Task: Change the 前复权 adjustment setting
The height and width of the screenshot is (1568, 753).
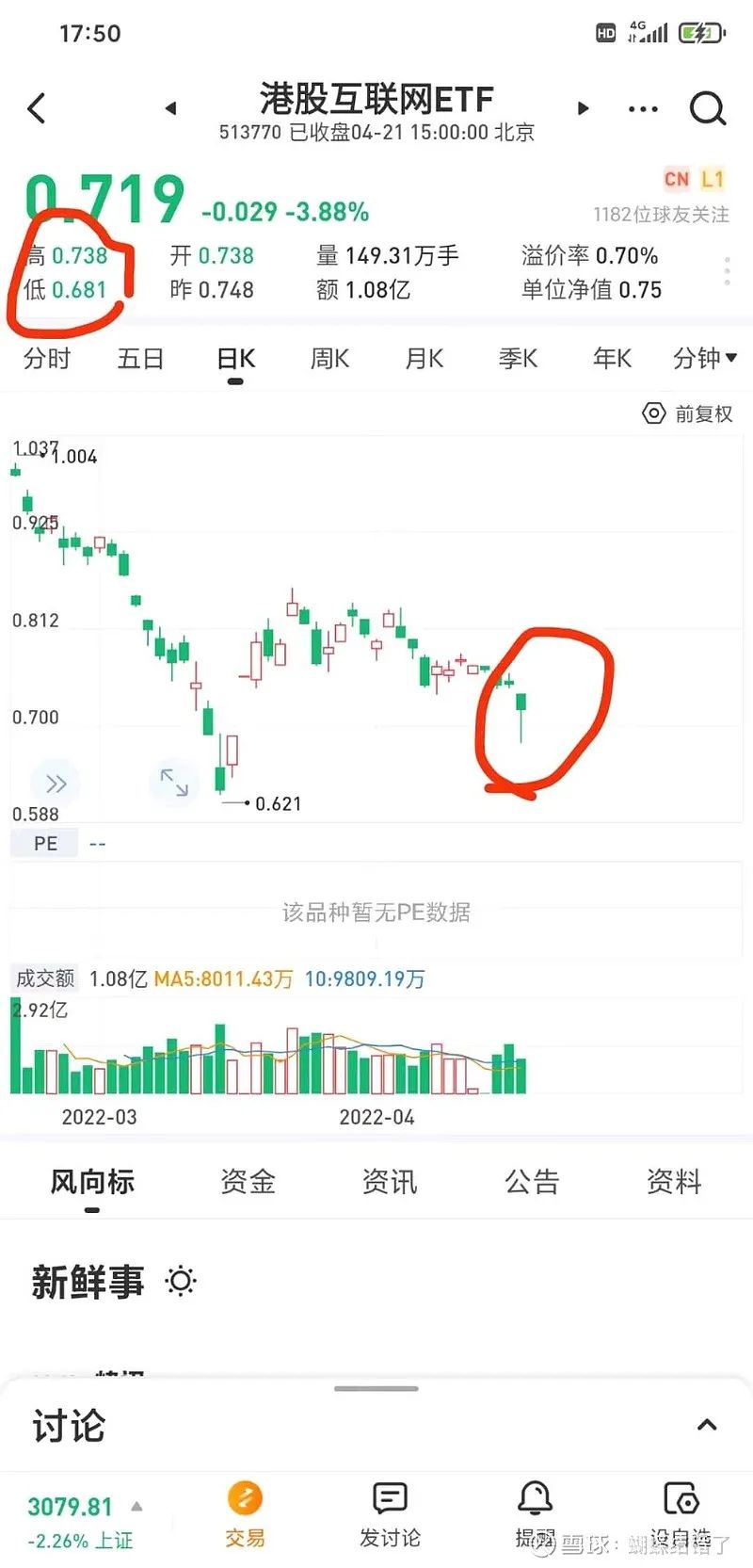Action: tap(687, 413)
